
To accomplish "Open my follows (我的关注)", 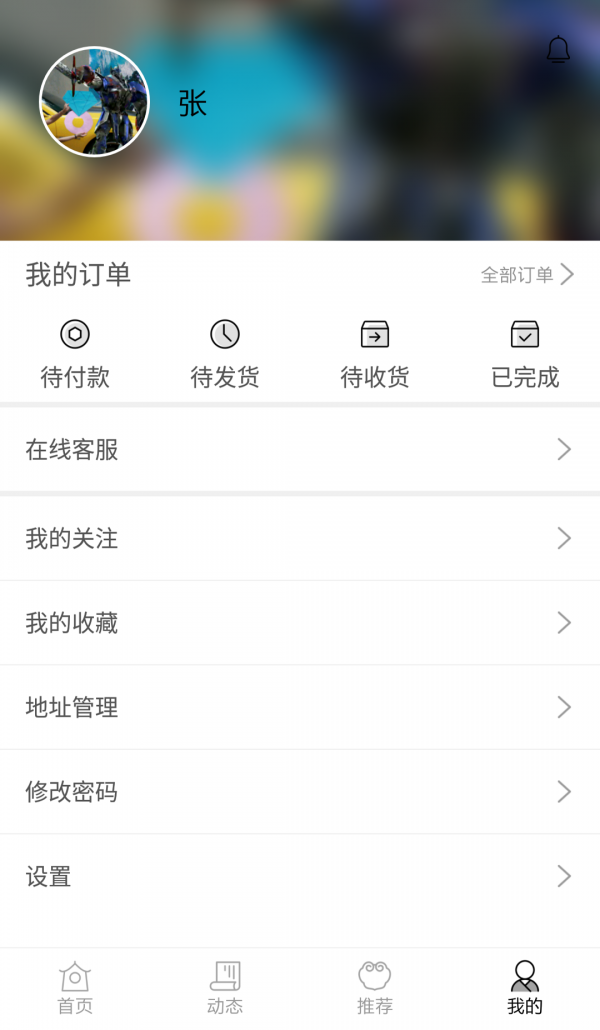I will click(300, 539).
